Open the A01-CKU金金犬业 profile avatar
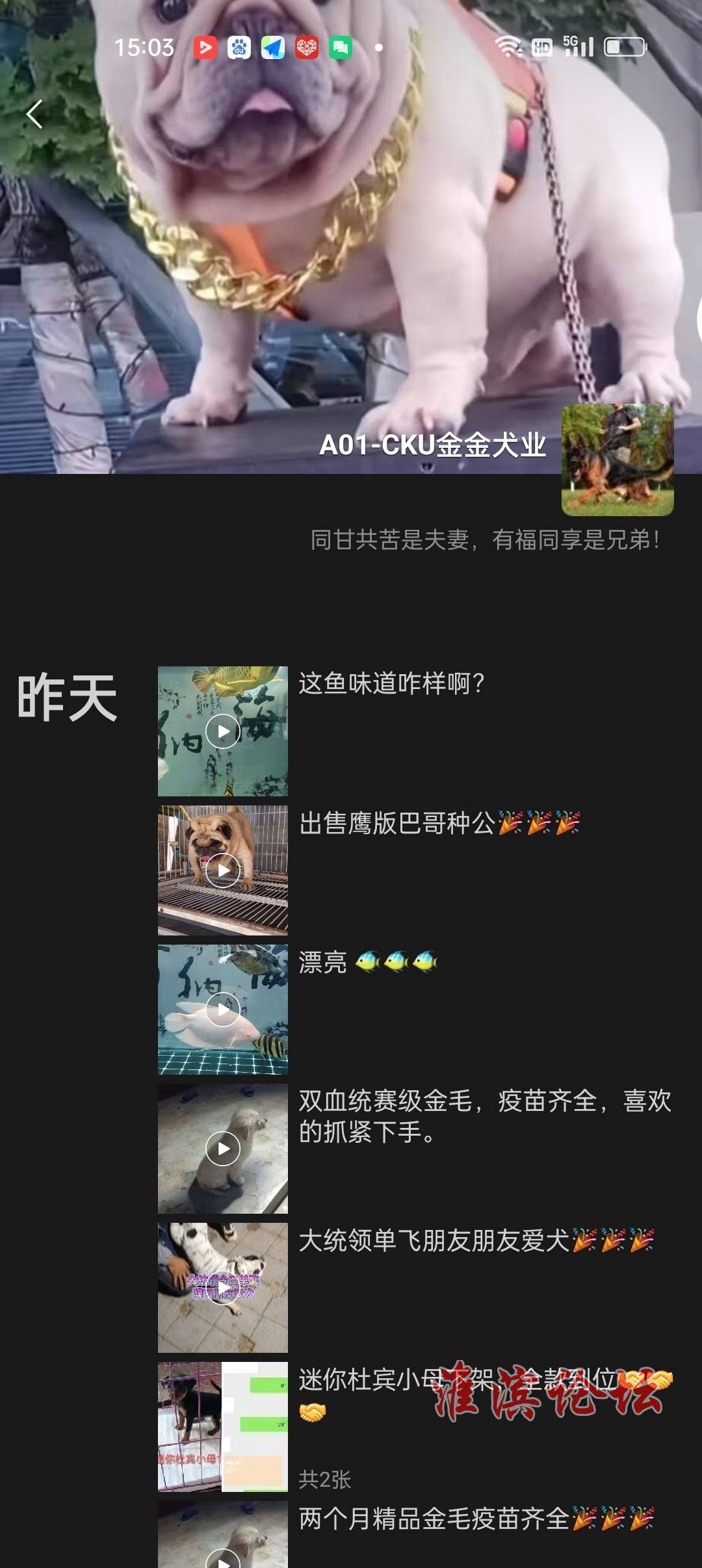Screen dimensions: 702x1568 tap(617, 460)
